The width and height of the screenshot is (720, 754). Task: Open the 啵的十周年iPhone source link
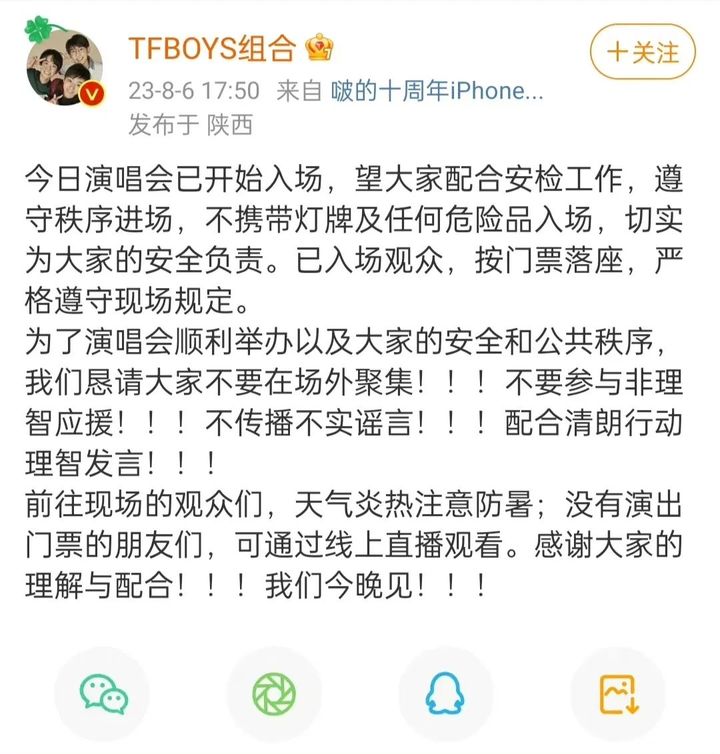point(438,91)
